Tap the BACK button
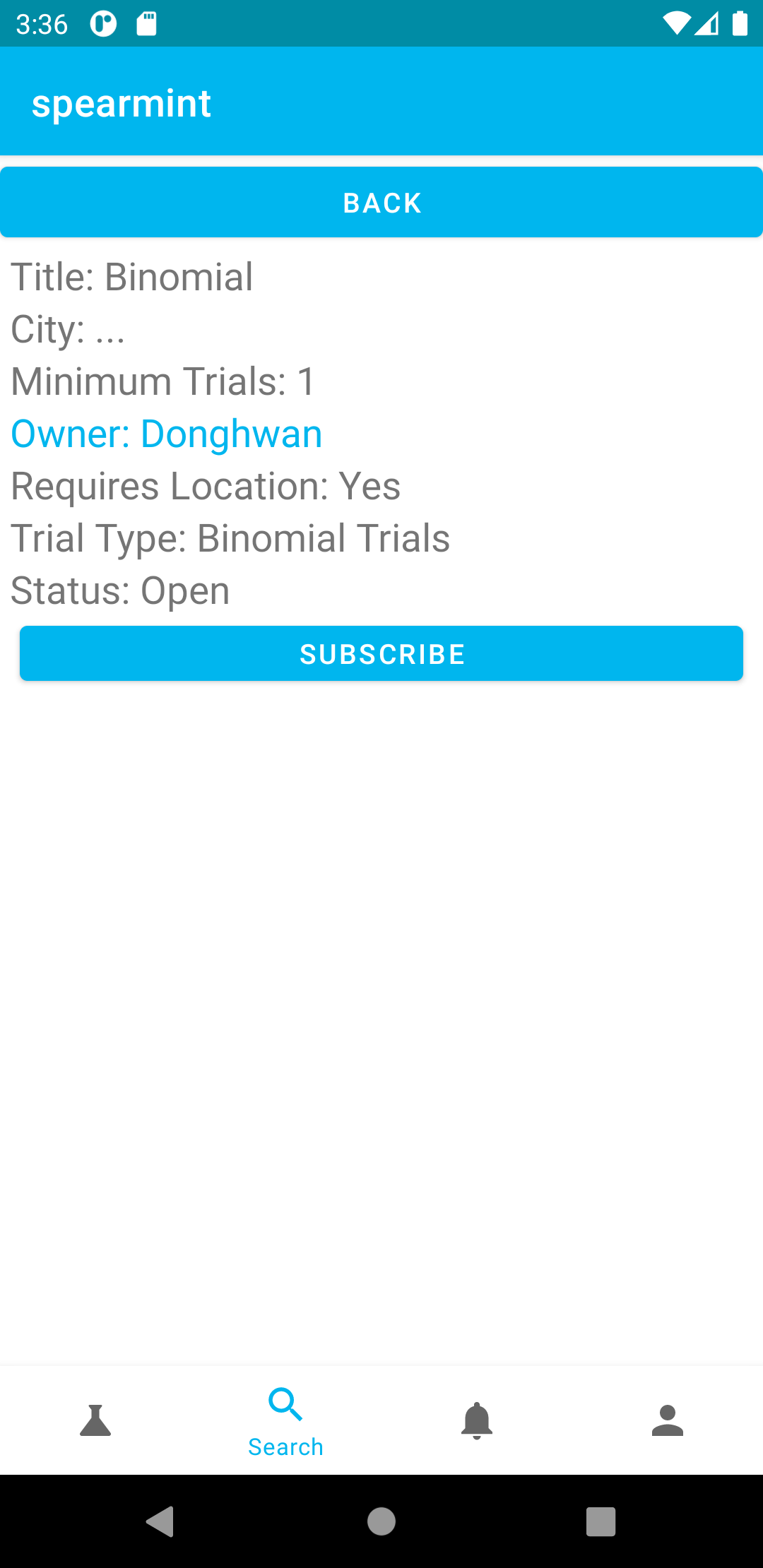The height and width of the screenshot is (1568, 763). tap(381, 203)
